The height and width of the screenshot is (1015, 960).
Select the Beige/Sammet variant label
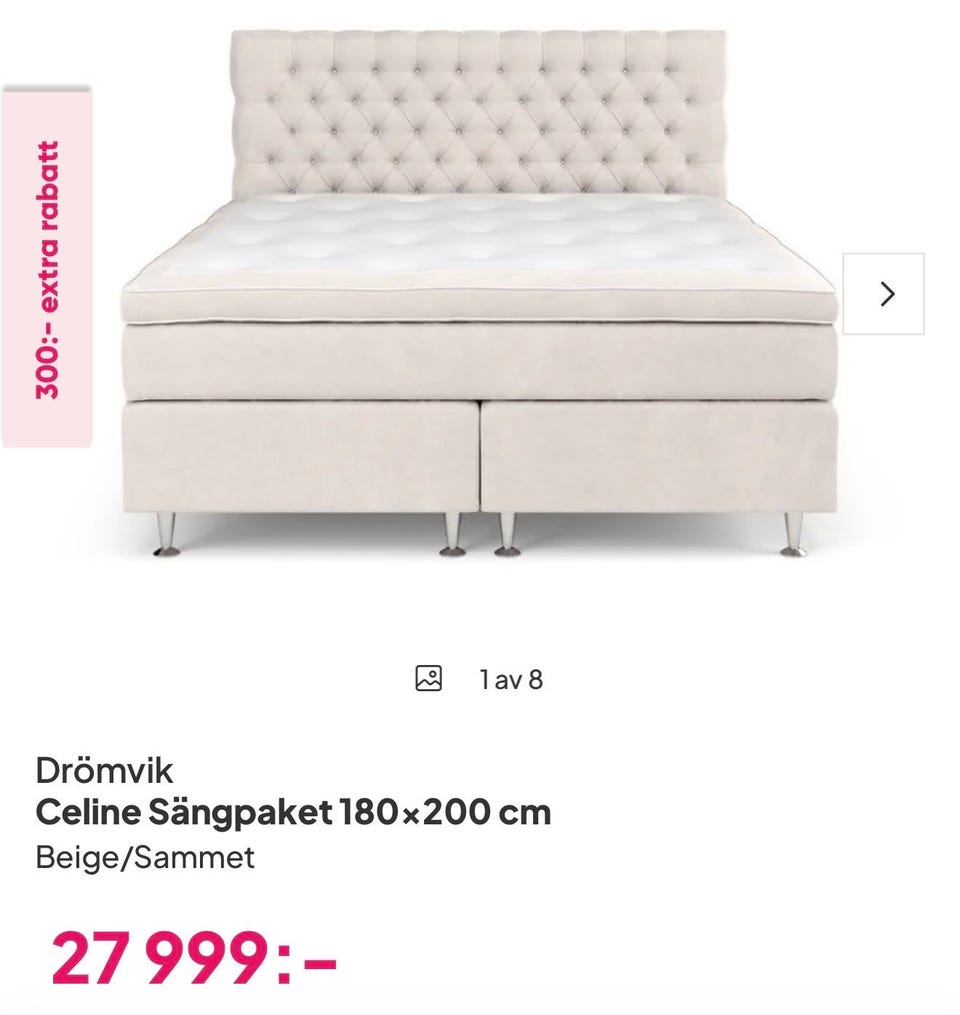pos(144,857)
